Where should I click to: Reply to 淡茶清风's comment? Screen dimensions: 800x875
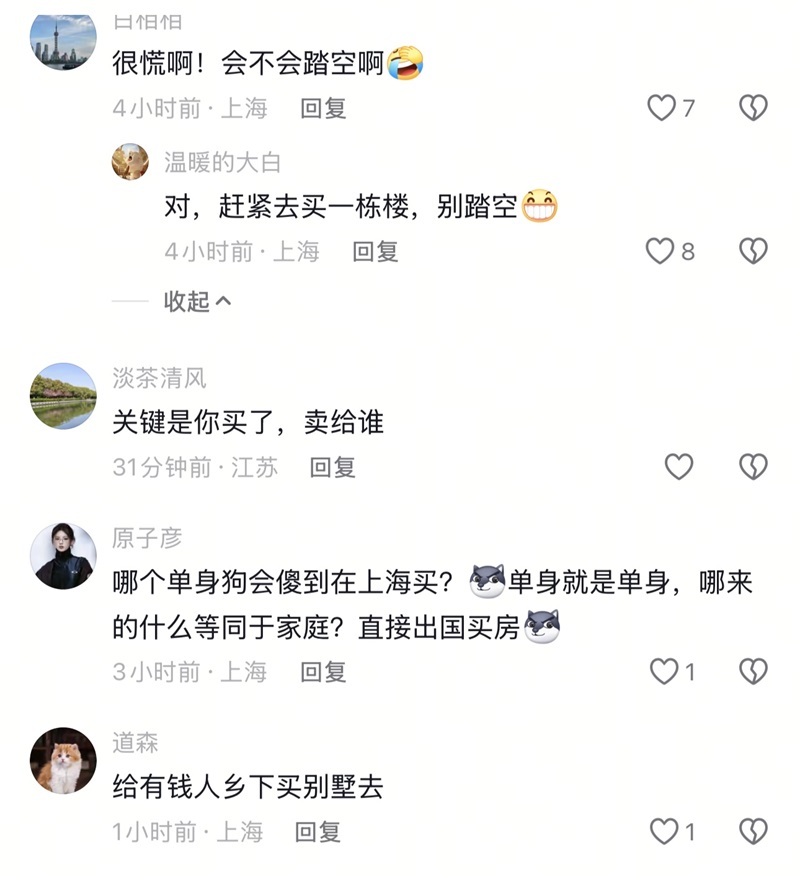coord(332,466)
